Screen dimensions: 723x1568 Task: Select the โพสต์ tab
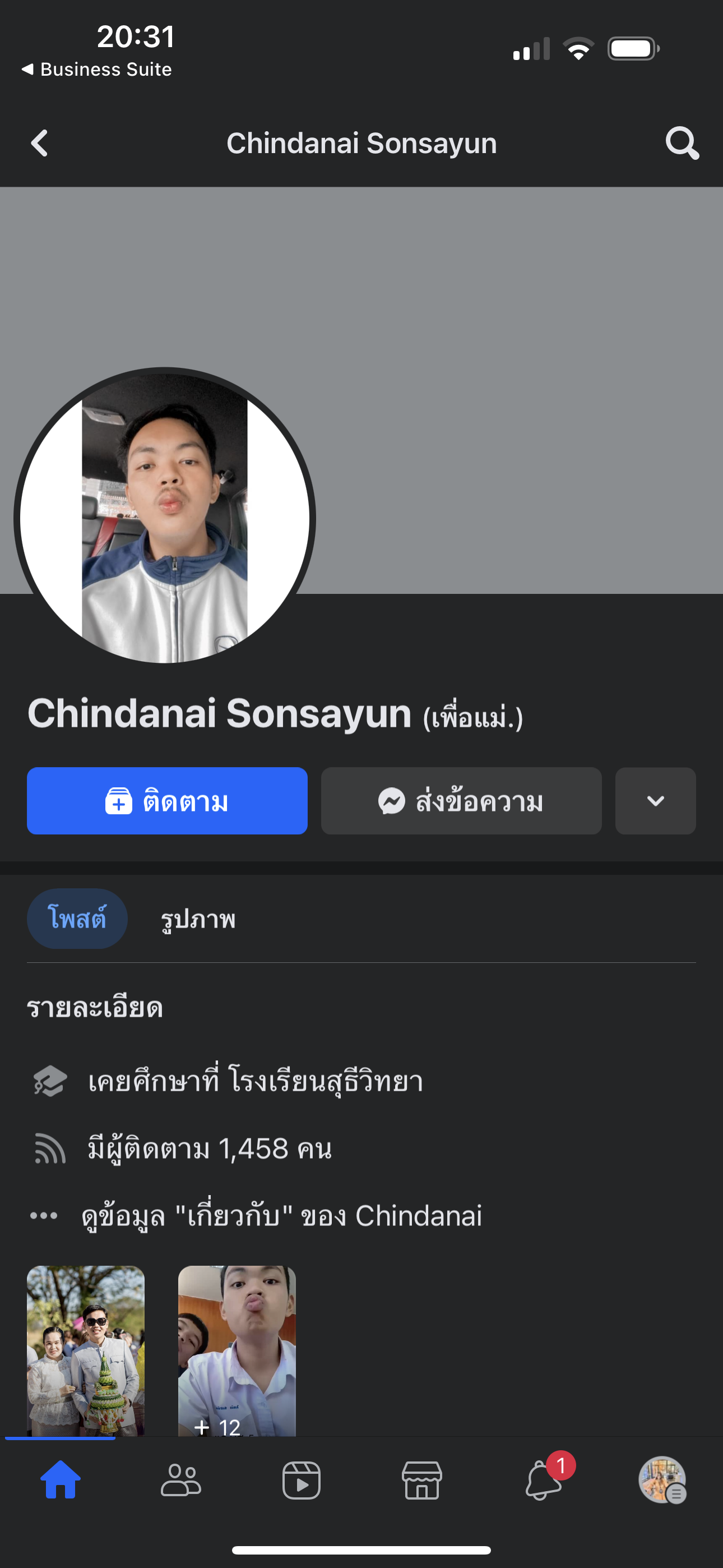click(x=77, y=919)
